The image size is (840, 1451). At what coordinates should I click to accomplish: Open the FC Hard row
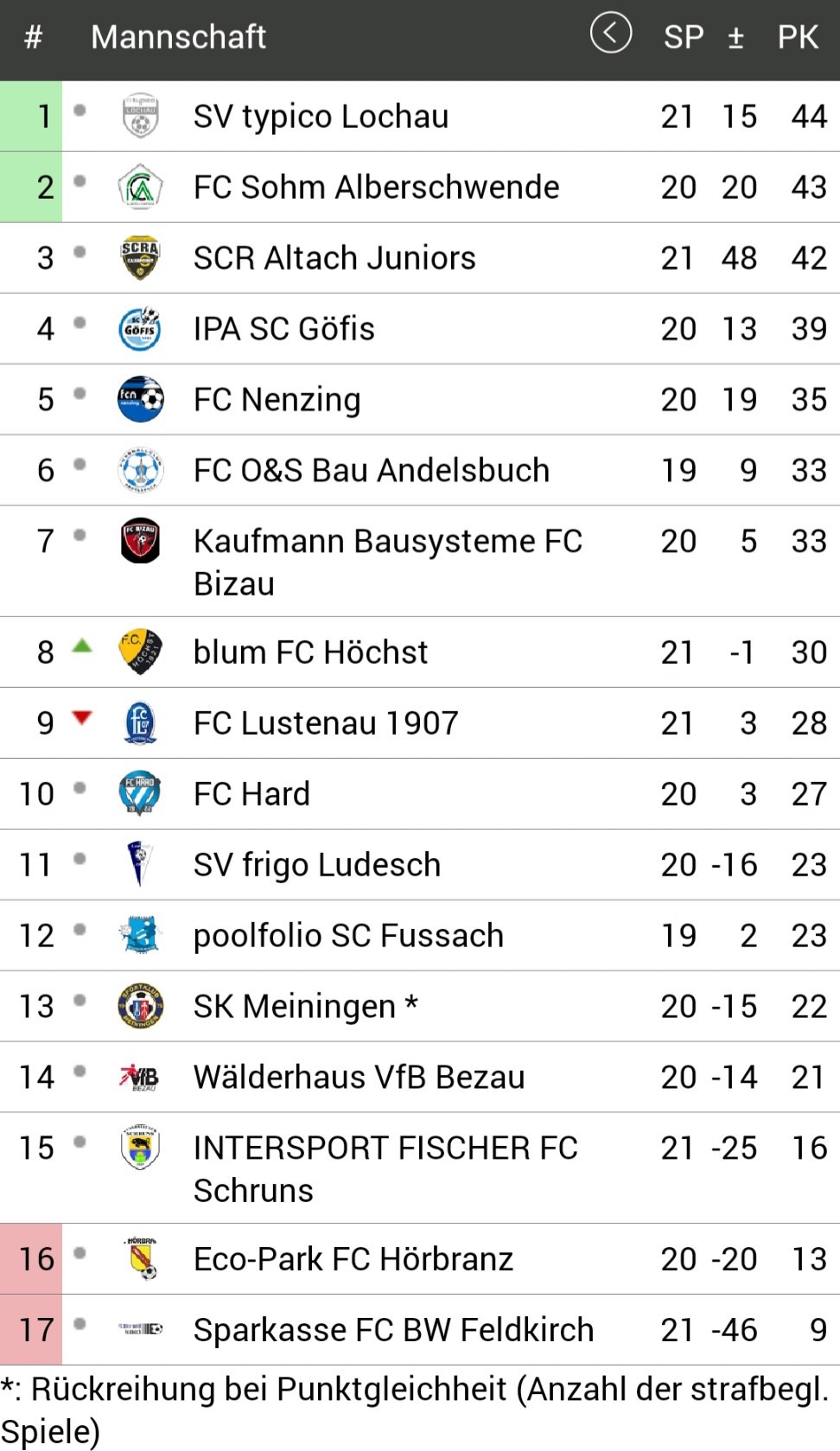[x=420, y=794]
